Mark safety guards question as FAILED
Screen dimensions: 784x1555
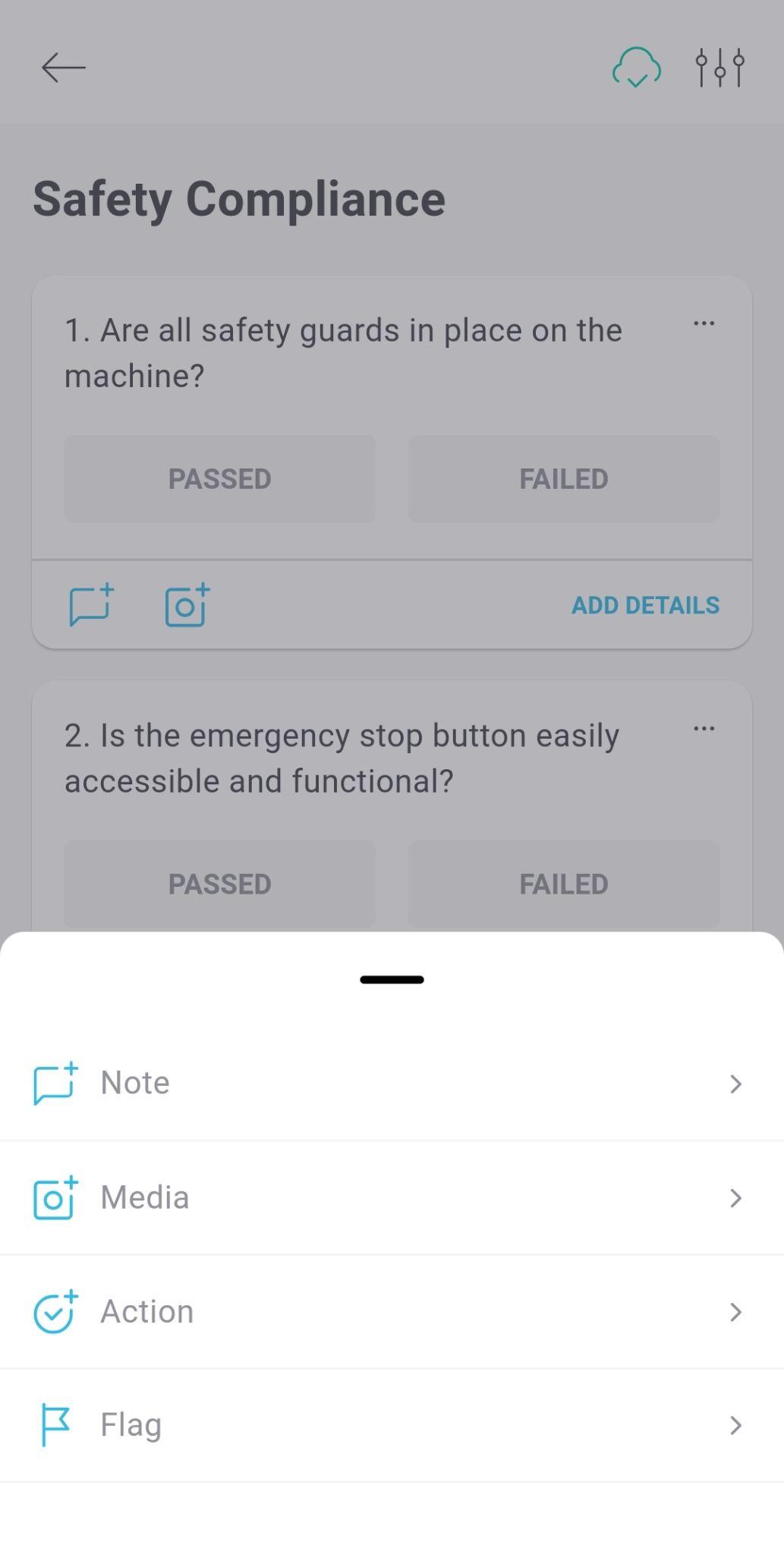coord(563,479)
